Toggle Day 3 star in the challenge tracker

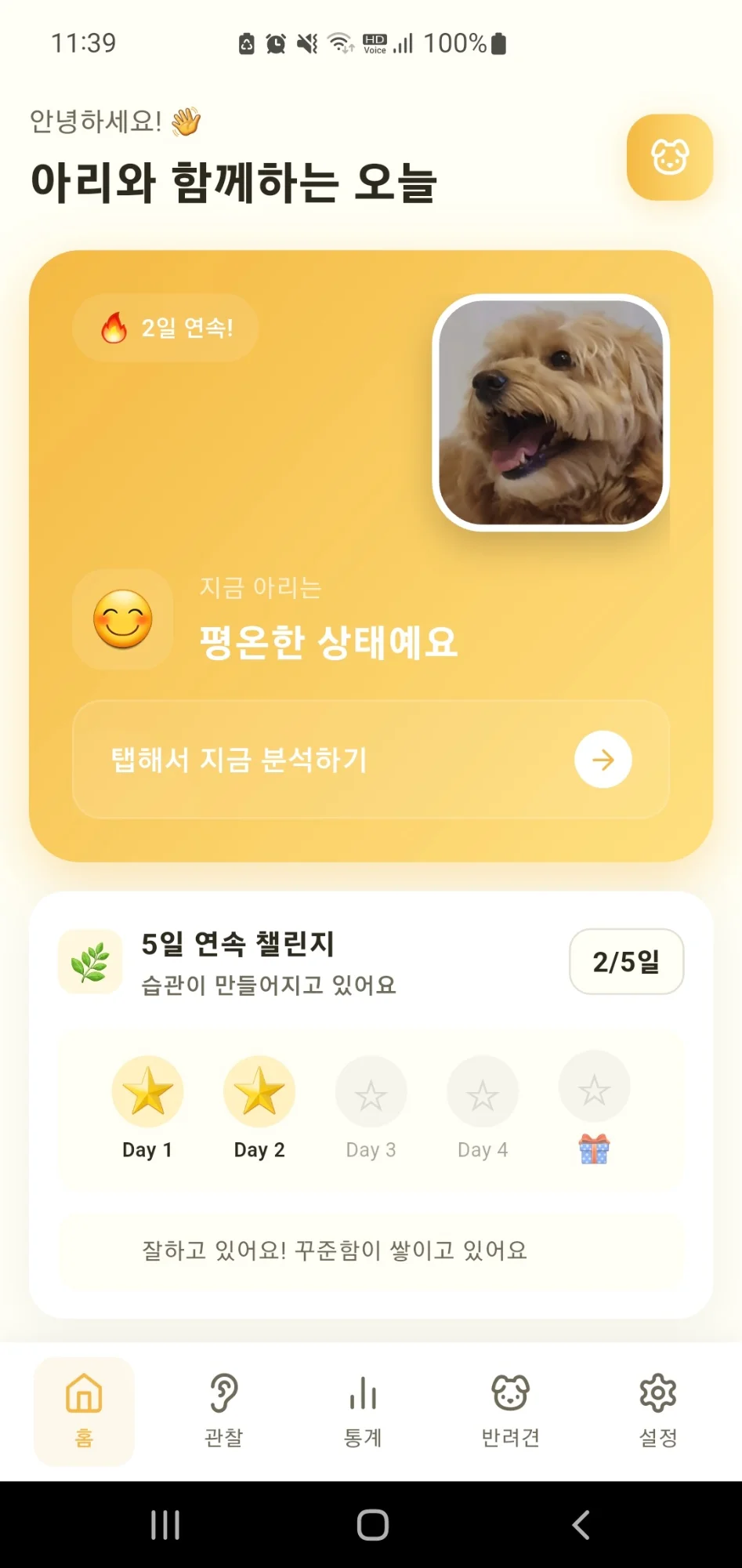coord(371,1090)
